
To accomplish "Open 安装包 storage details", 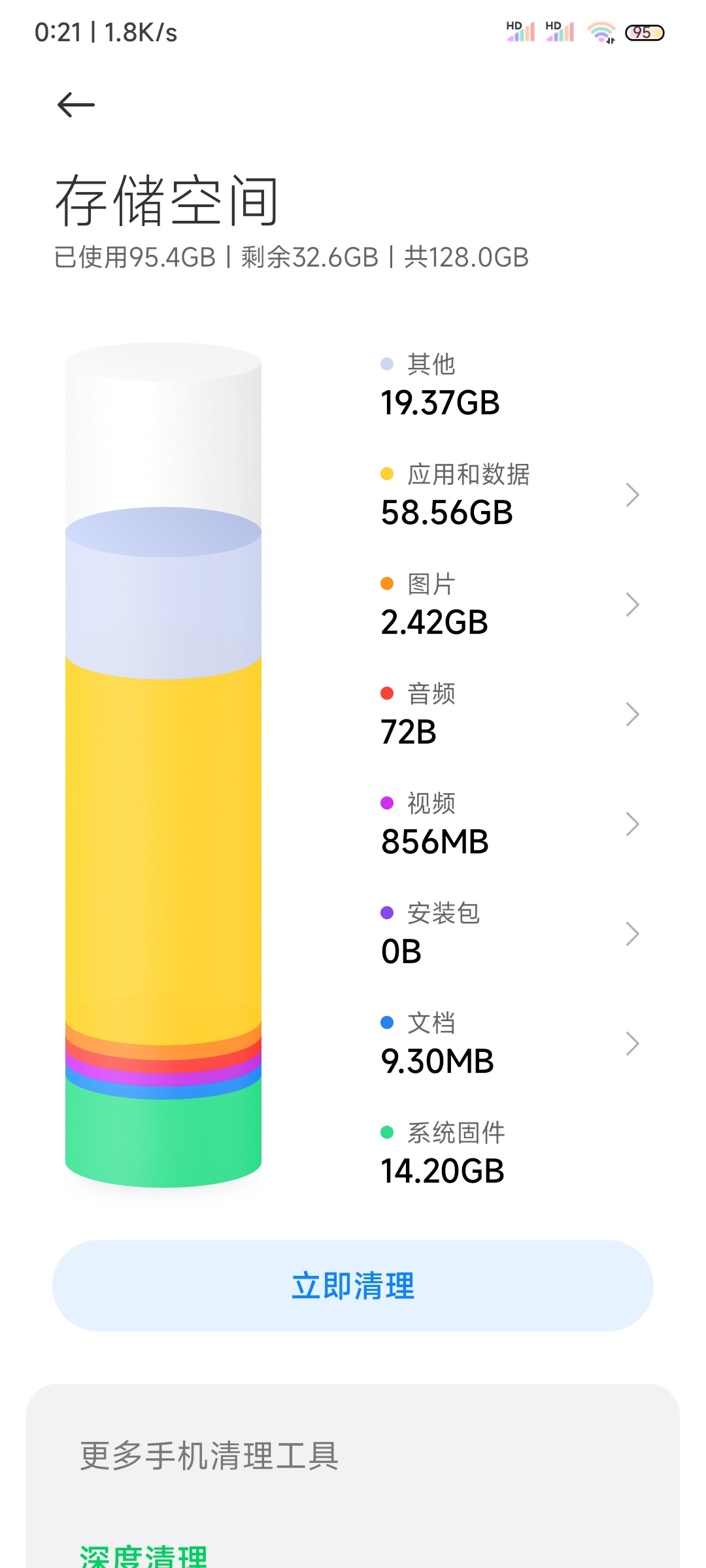I will [x=510, y=934].
